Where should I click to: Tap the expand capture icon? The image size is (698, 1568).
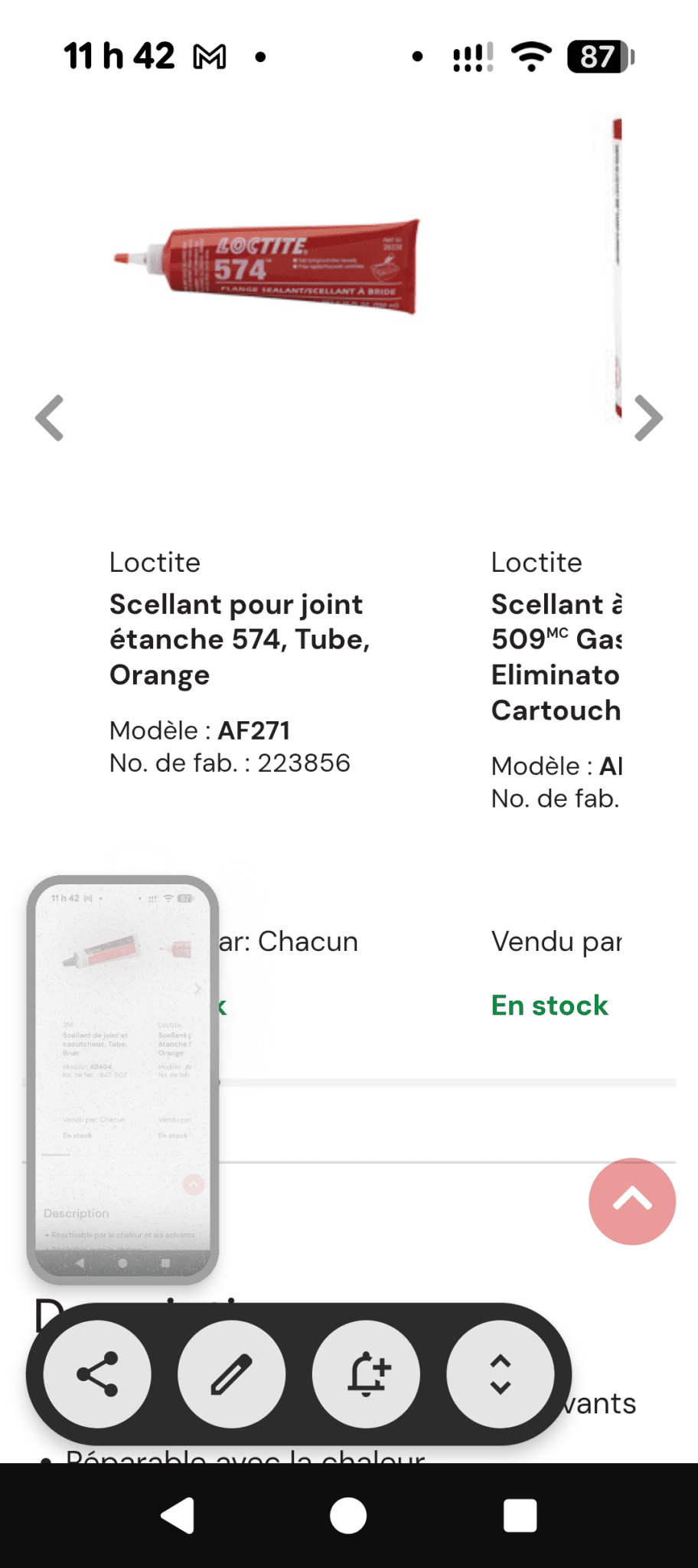[x=501, y=1374]
